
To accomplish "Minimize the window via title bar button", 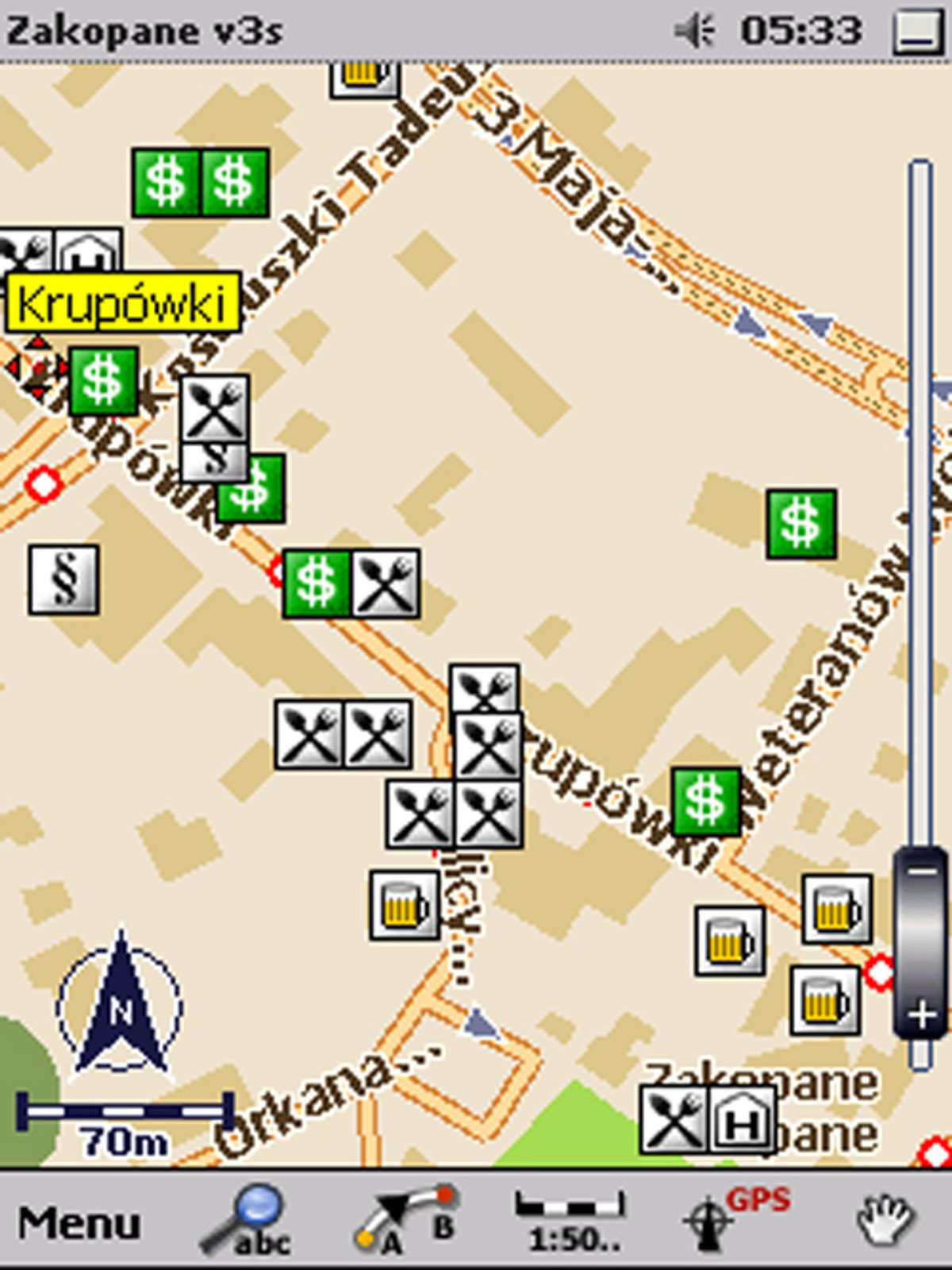I will [x=917, y=32].
